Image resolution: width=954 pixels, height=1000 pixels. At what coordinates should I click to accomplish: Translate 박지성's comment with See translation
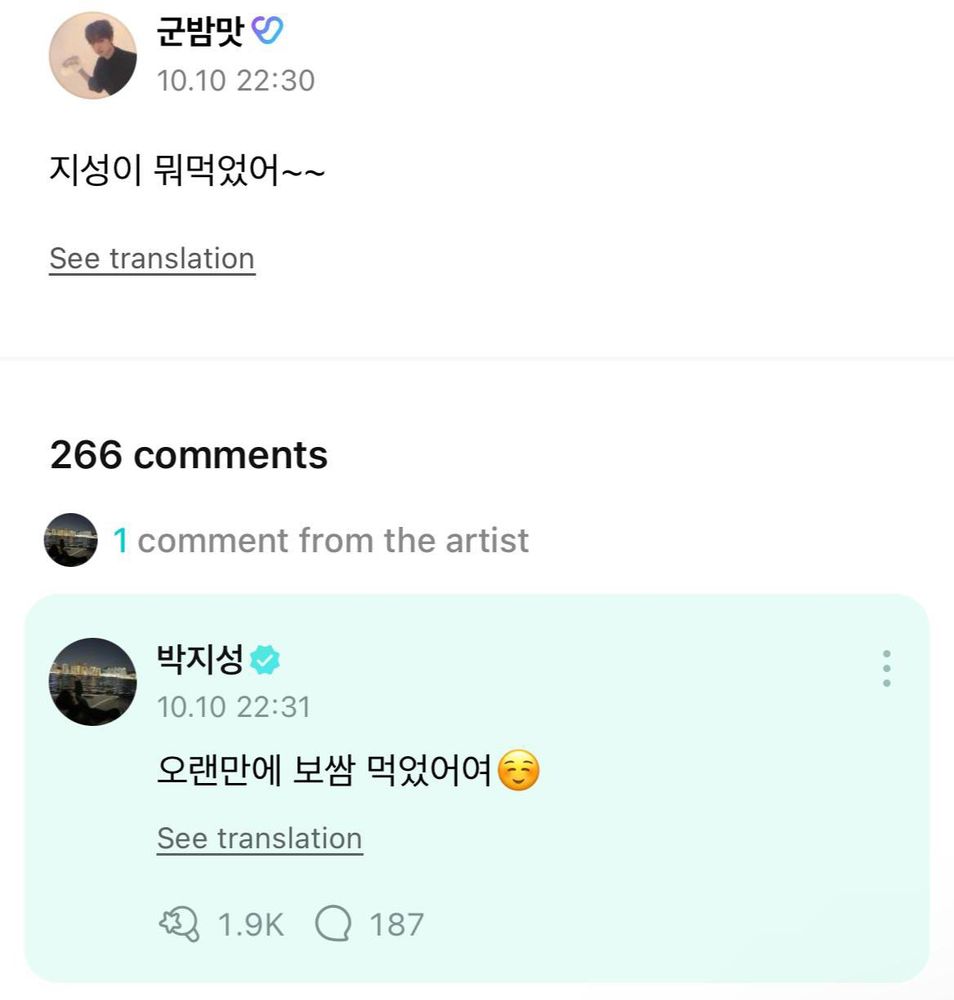click(x=259, y=838)
